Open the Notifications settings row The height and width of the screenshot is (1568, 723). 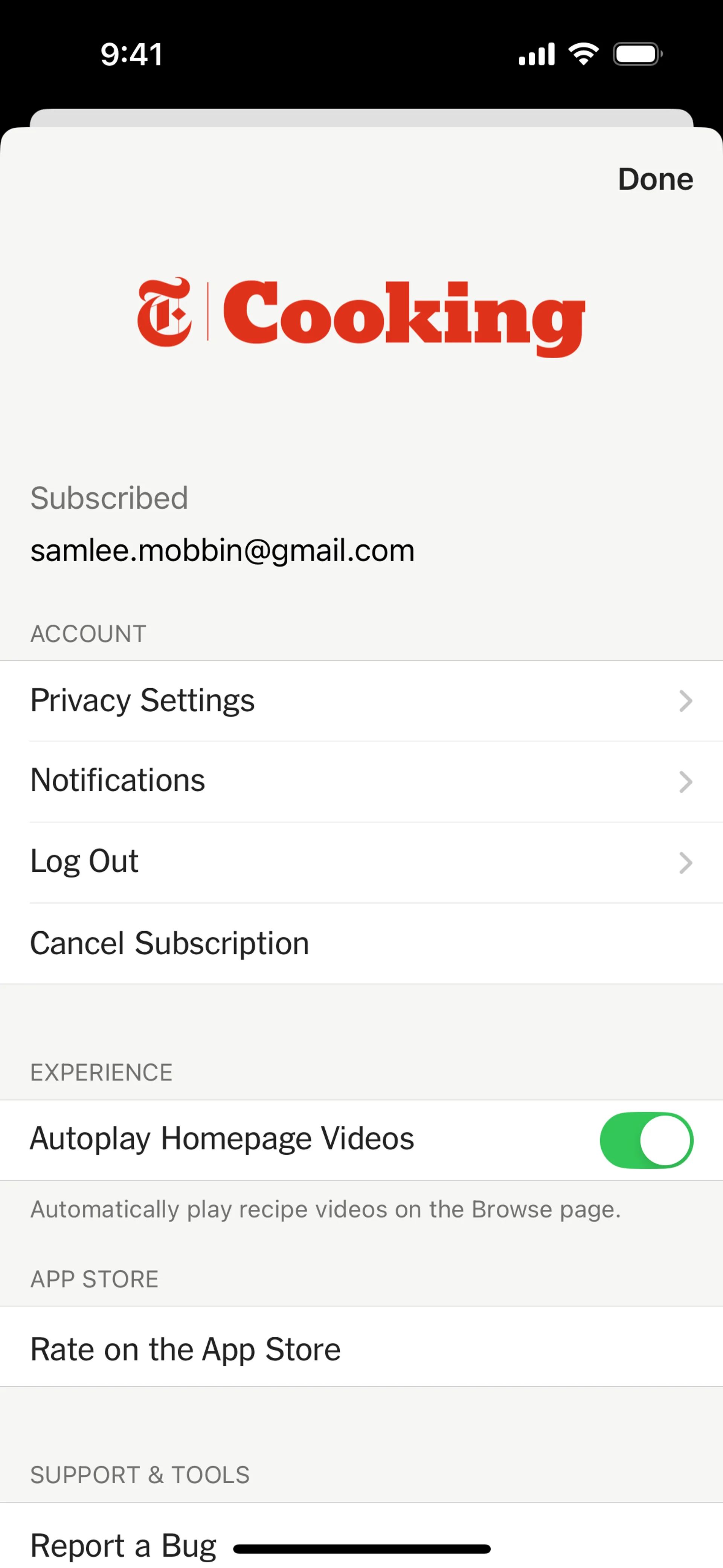pos(361,781)
